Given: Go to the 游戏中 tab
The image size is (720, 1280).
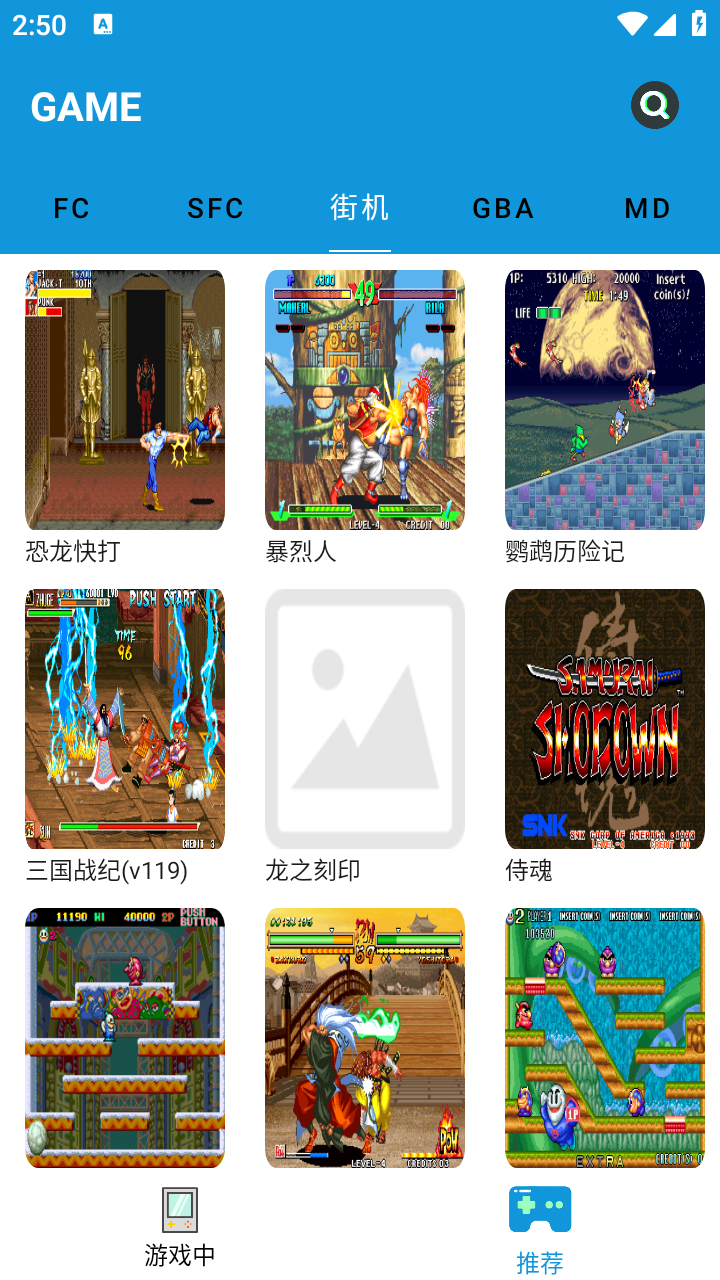Looking at the screenshot, I should pos(180,1228).
